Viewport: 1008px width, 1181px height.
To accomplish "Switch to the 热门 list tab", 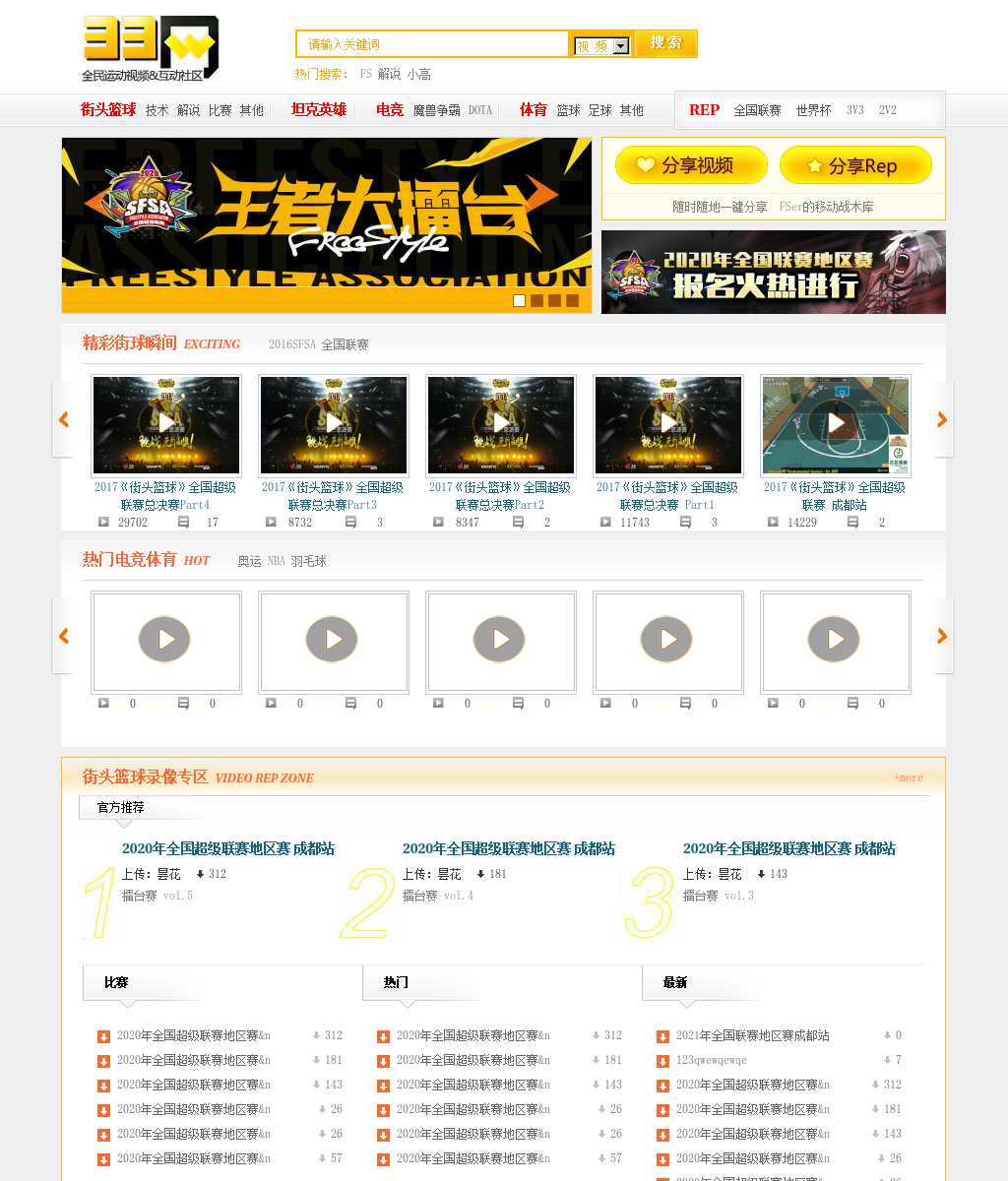I will (396, 982).
